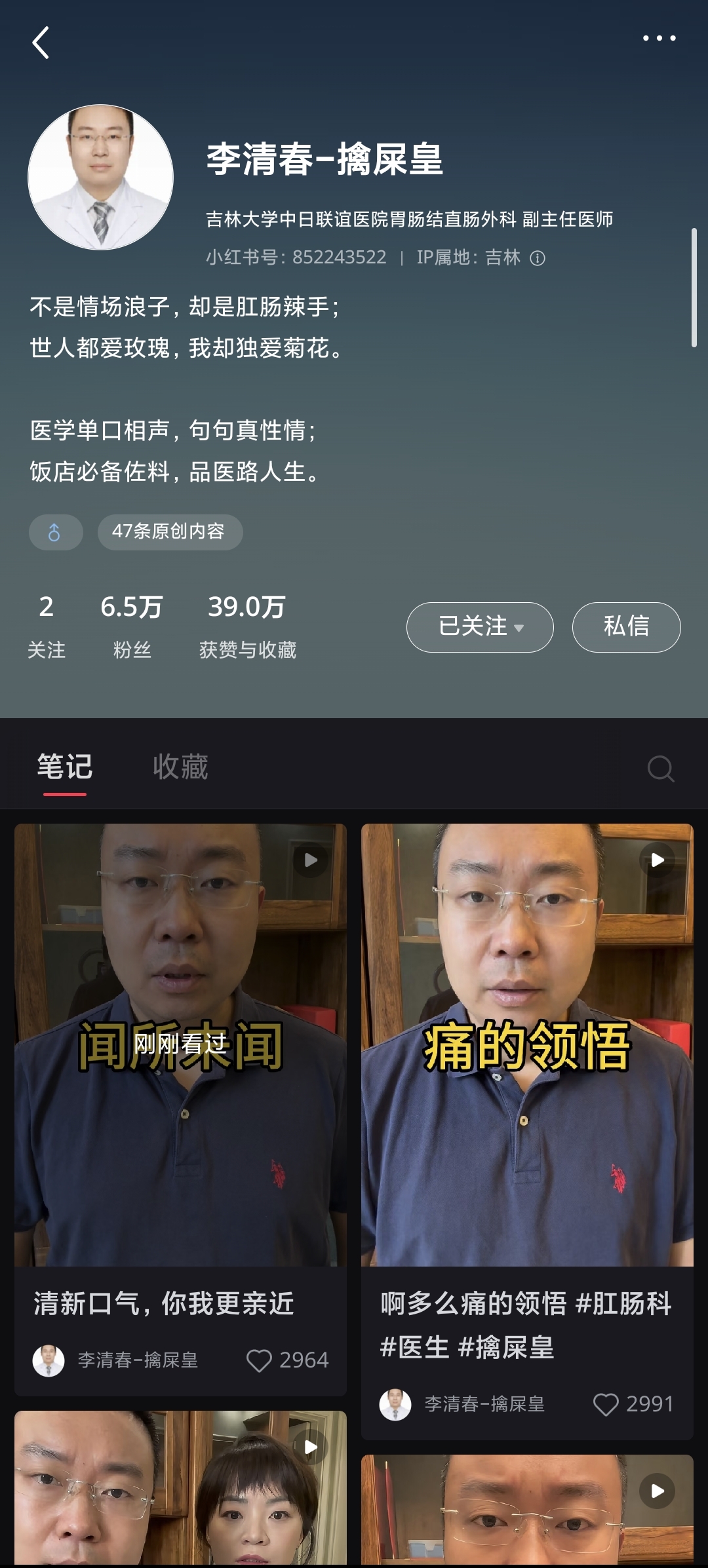Viewport: 708px width, 1568px height.
Task: Open the 47条原创内容 chip
Action: pyautogui.click(x=170, y=531)
